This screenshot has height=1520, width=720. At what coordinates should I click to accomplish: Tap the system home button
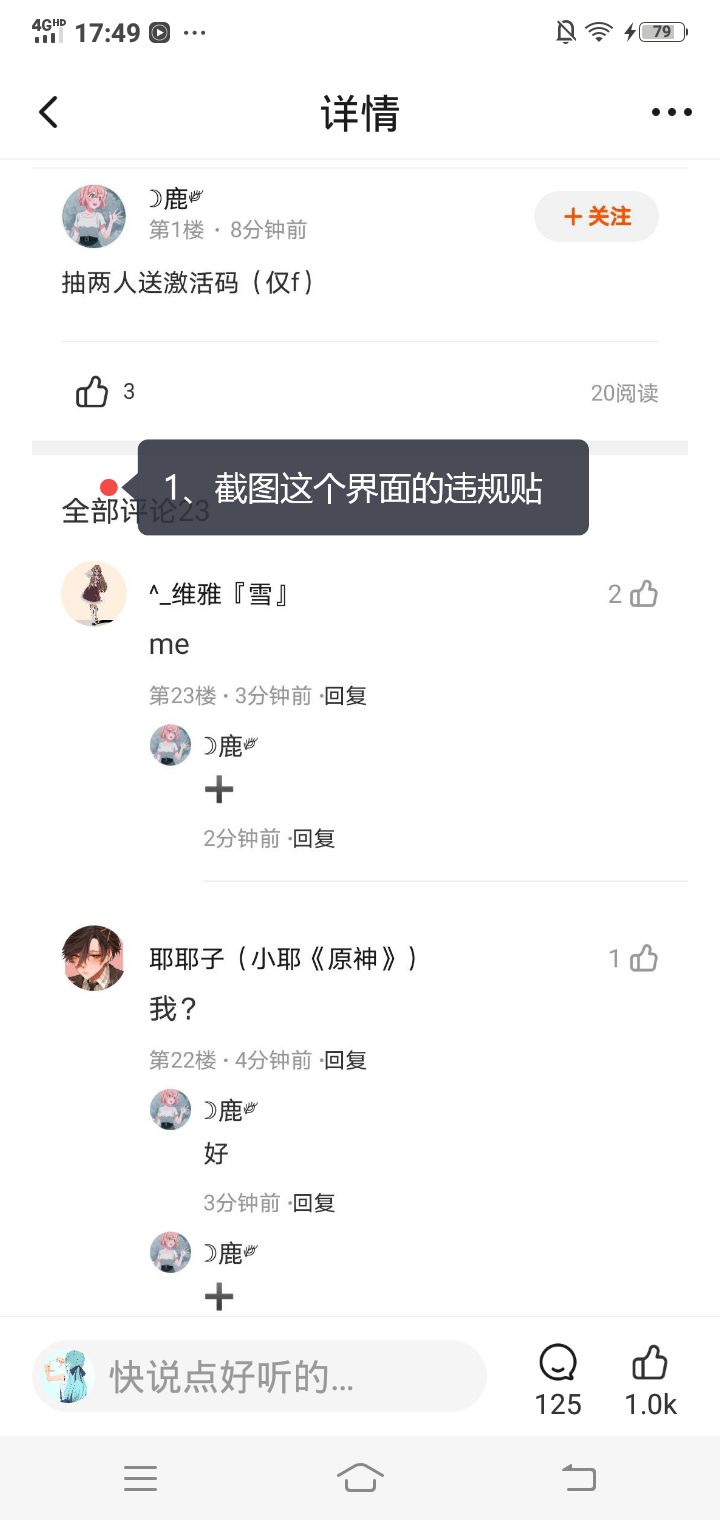(x=360, y=1477)
